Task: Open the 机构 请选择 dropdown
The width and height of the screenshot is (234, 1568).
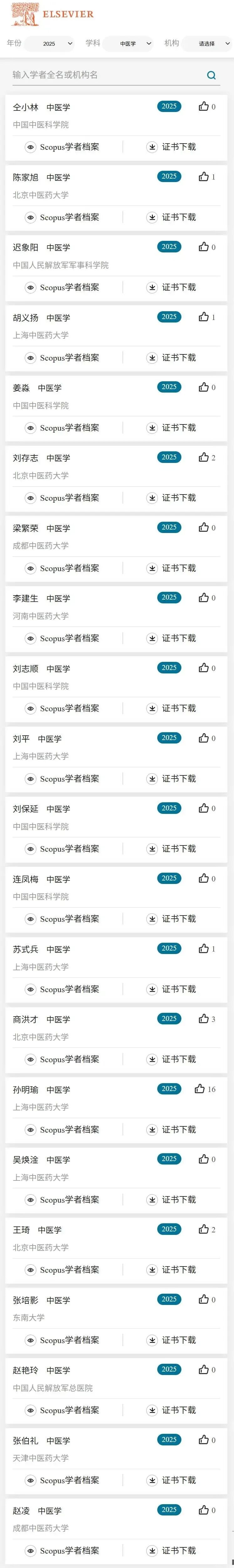Action: [206, 44]
